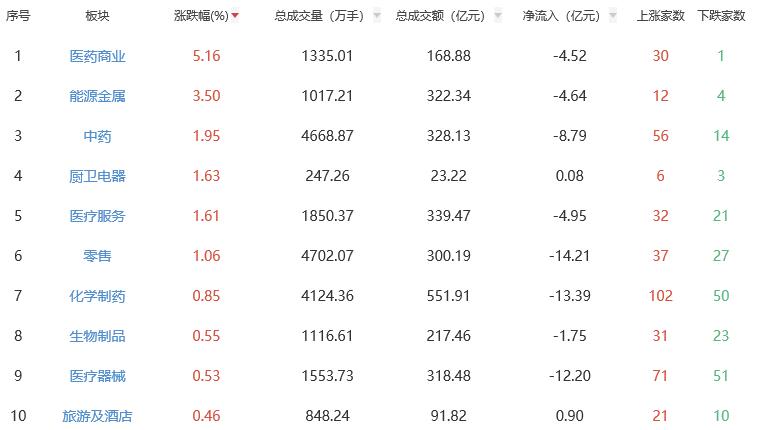Open the 零售 sector
This screenshot has width=760, height=430.
98,256
